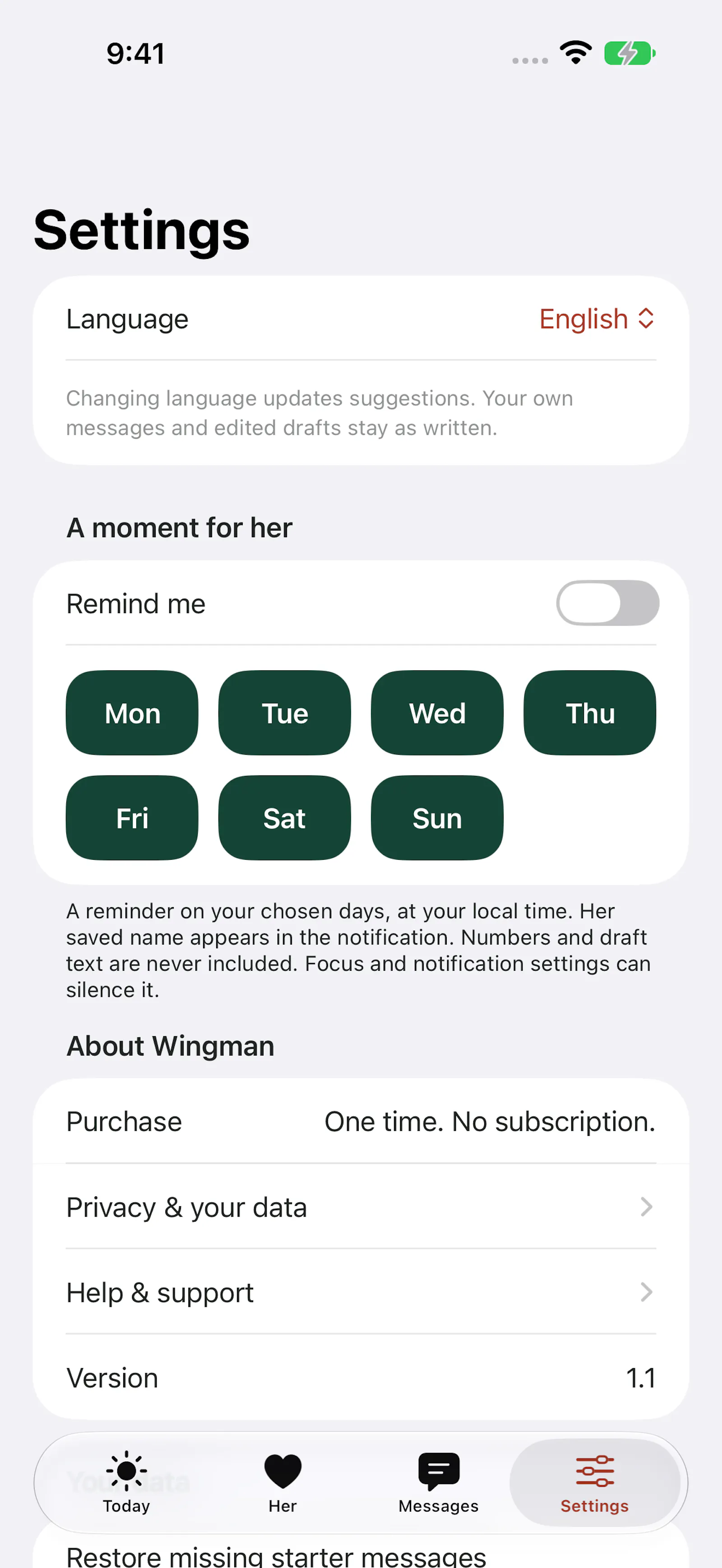Open the Language picker showing English
Screen dimensions: 722x1568
click(597, 319)
